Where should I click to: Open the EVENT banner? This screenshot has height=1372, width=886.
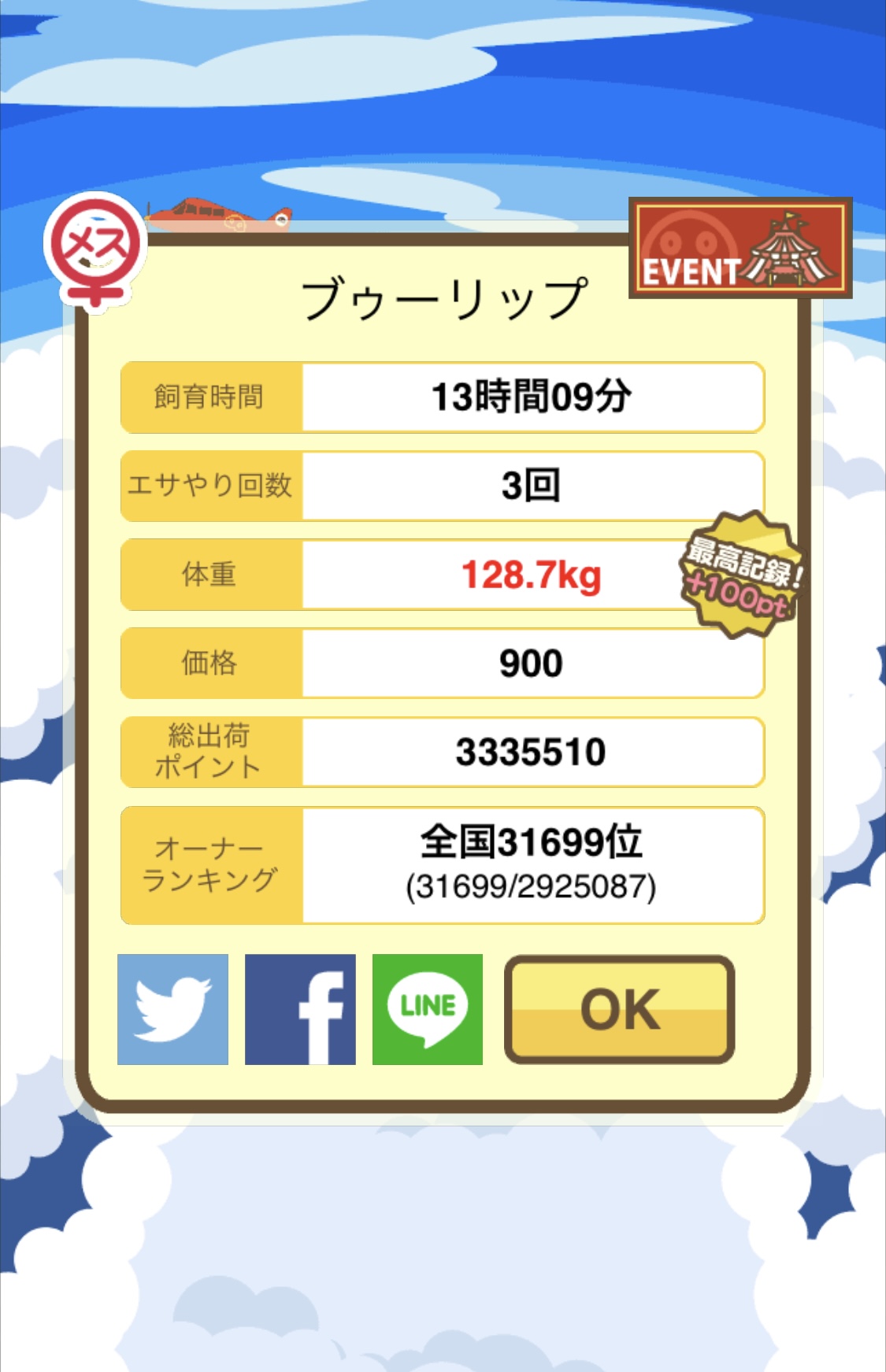tap(740, 248)
